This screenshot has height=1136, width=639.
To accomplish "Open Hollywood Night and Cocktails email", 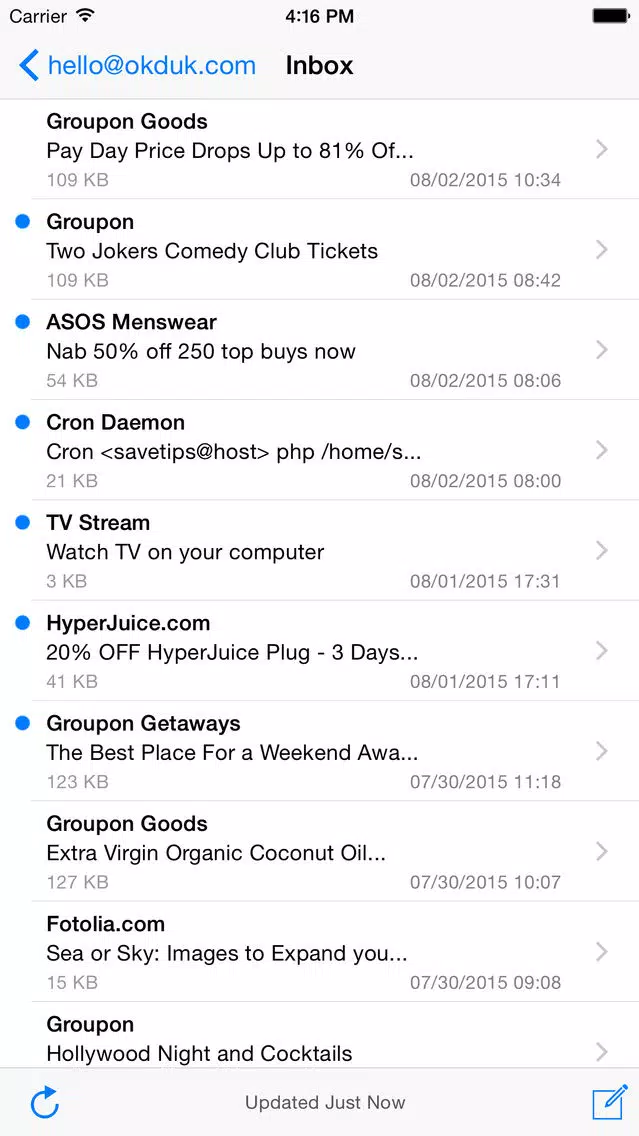I will point(320,1035).
